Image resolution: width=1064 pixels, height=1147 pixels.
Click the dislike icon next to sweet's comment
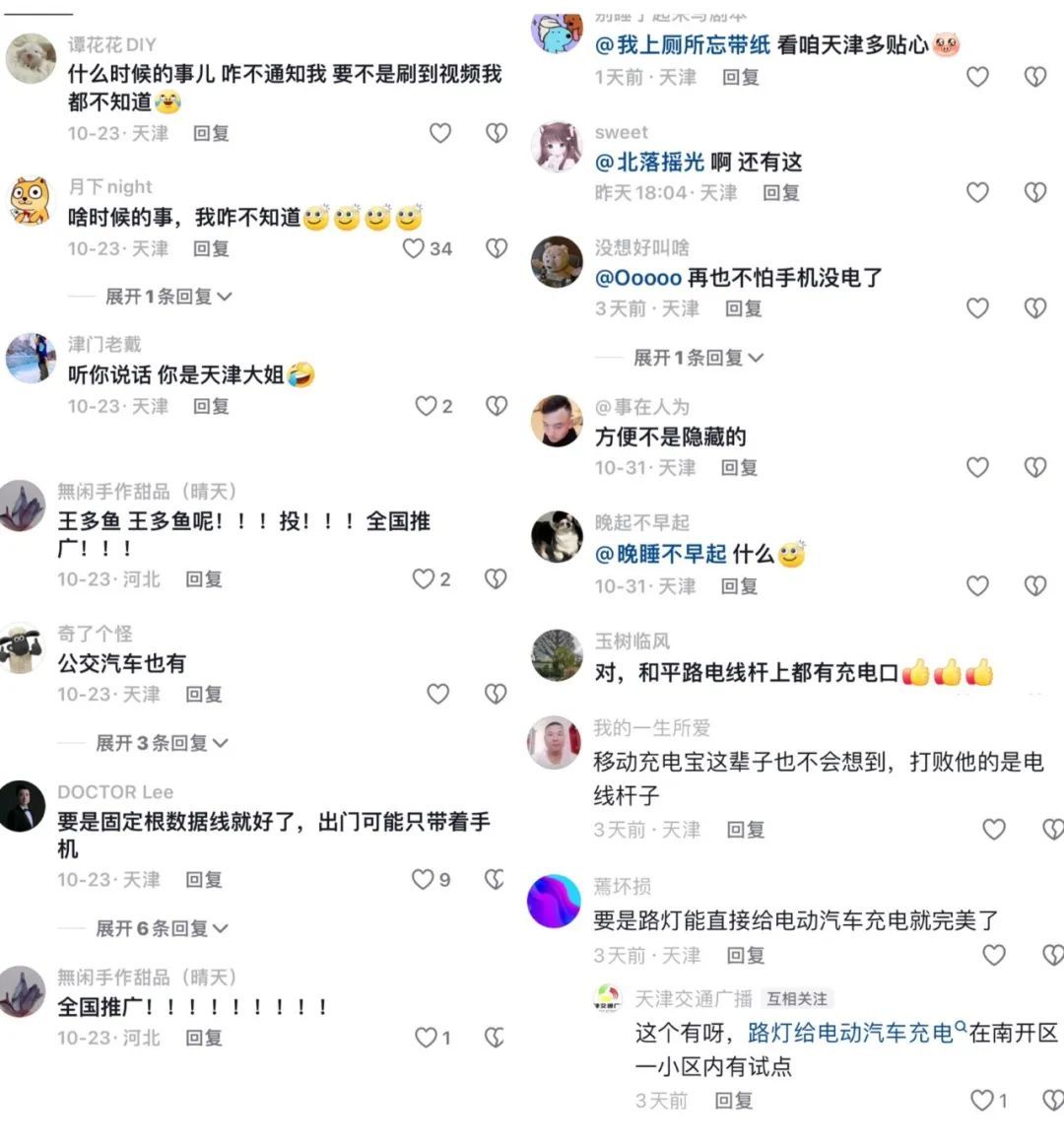(x=1034, y=192)
